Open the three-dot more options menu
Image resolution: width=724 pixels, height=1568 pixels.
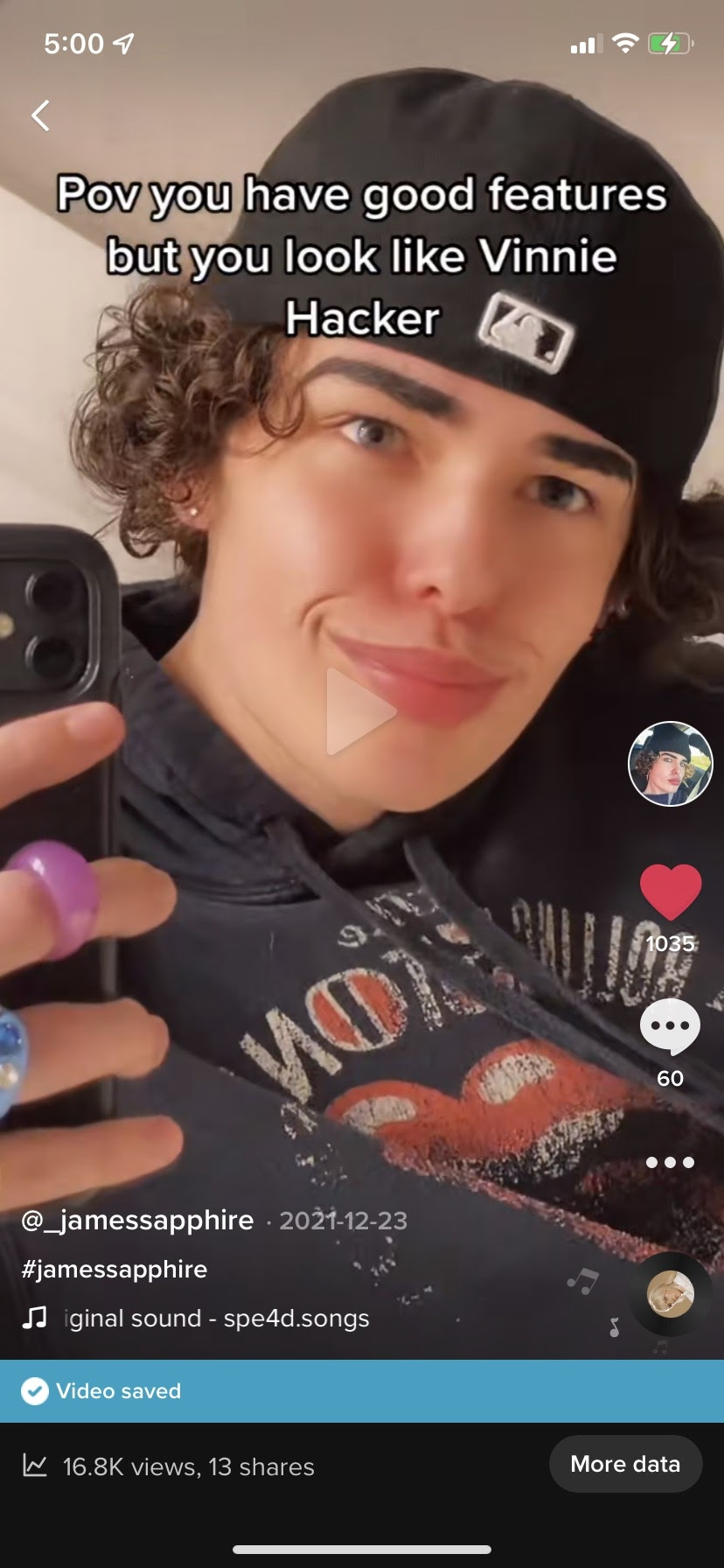coord(671,1163)
